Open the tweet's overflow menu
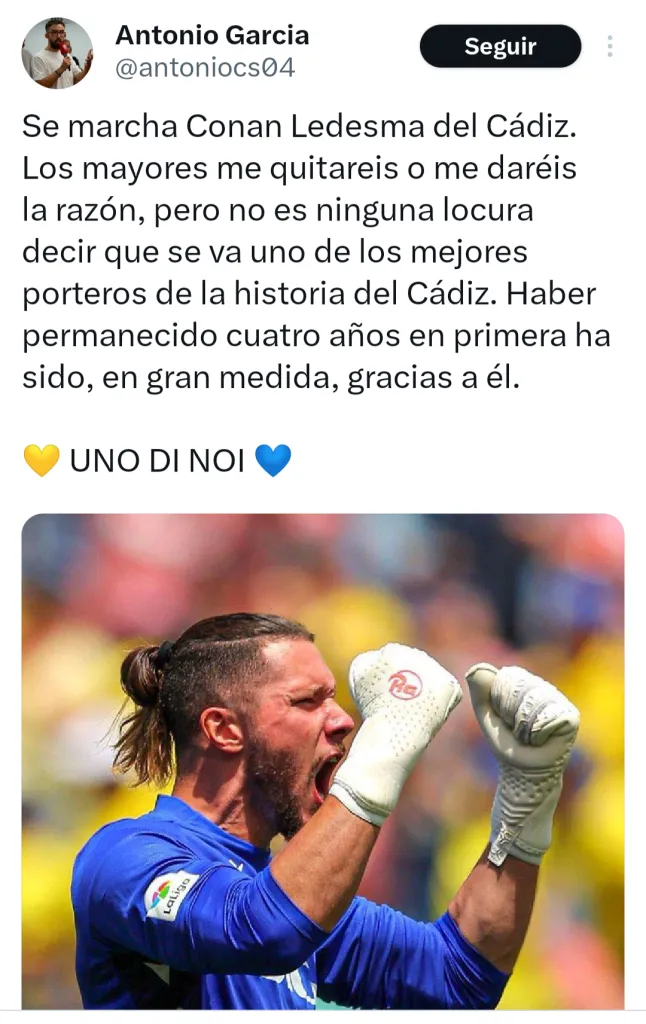The image size is (646, 1024). tap(610, 46)
